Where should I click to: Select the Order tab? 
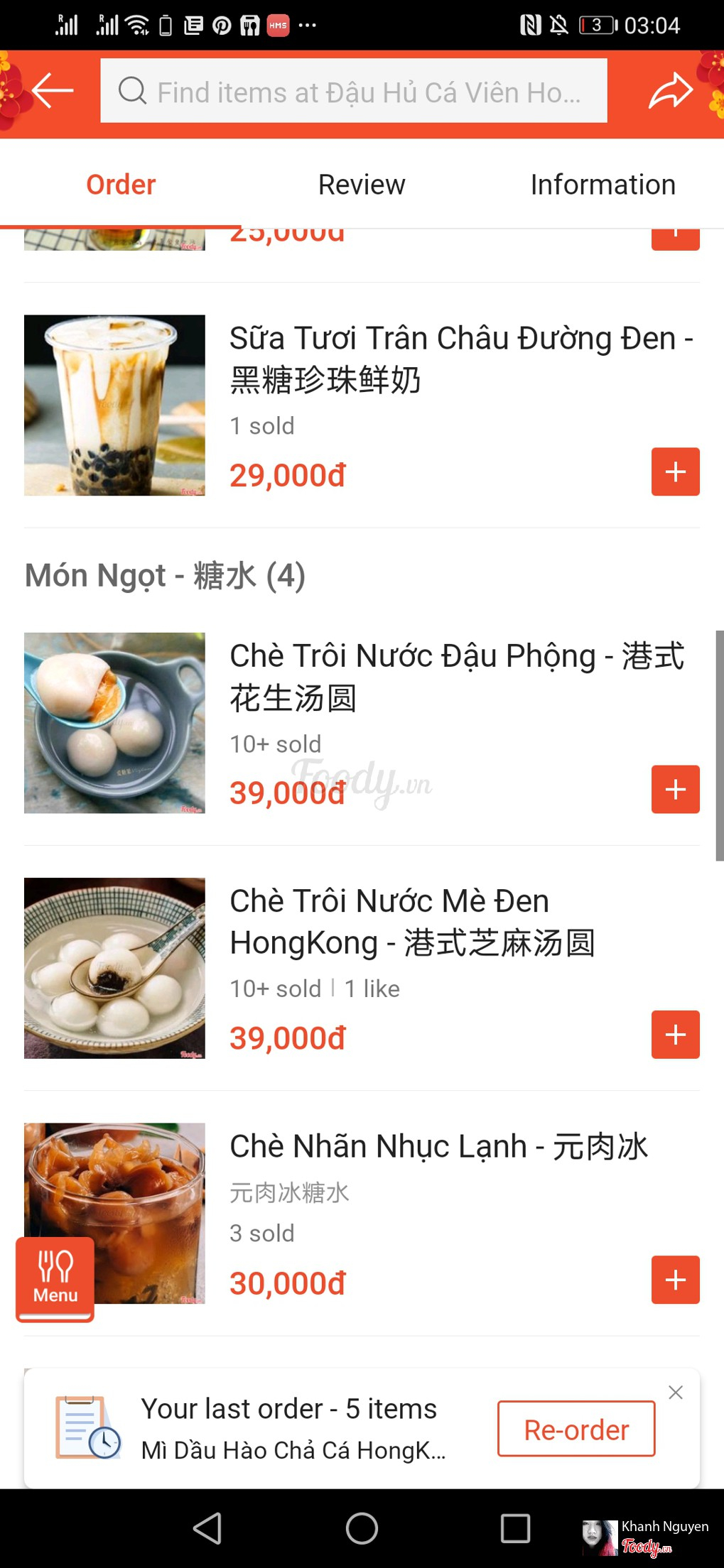pyautogui.click(x=121, y=185)
